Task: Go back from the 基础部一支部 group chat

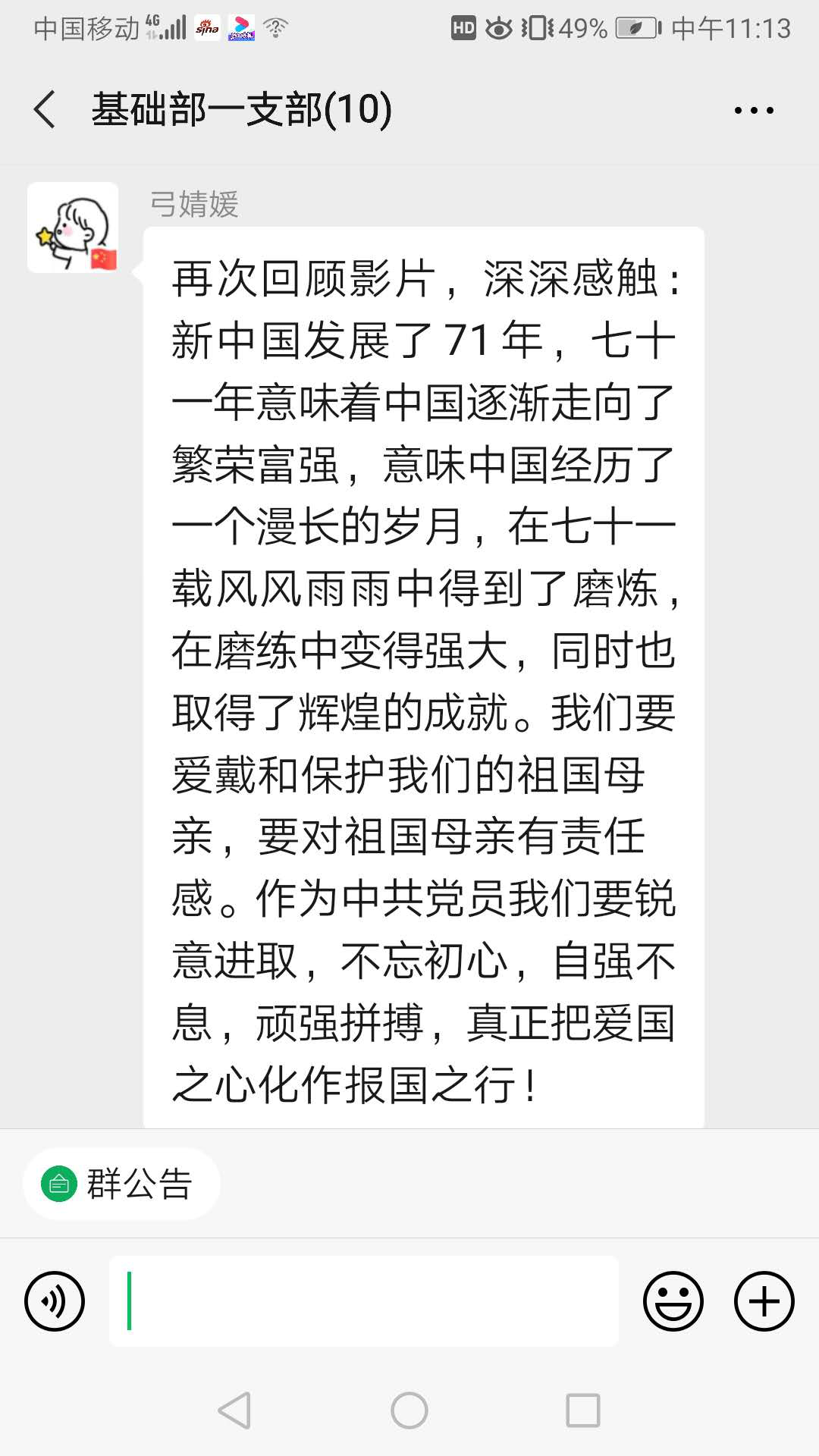Action: 45,109
